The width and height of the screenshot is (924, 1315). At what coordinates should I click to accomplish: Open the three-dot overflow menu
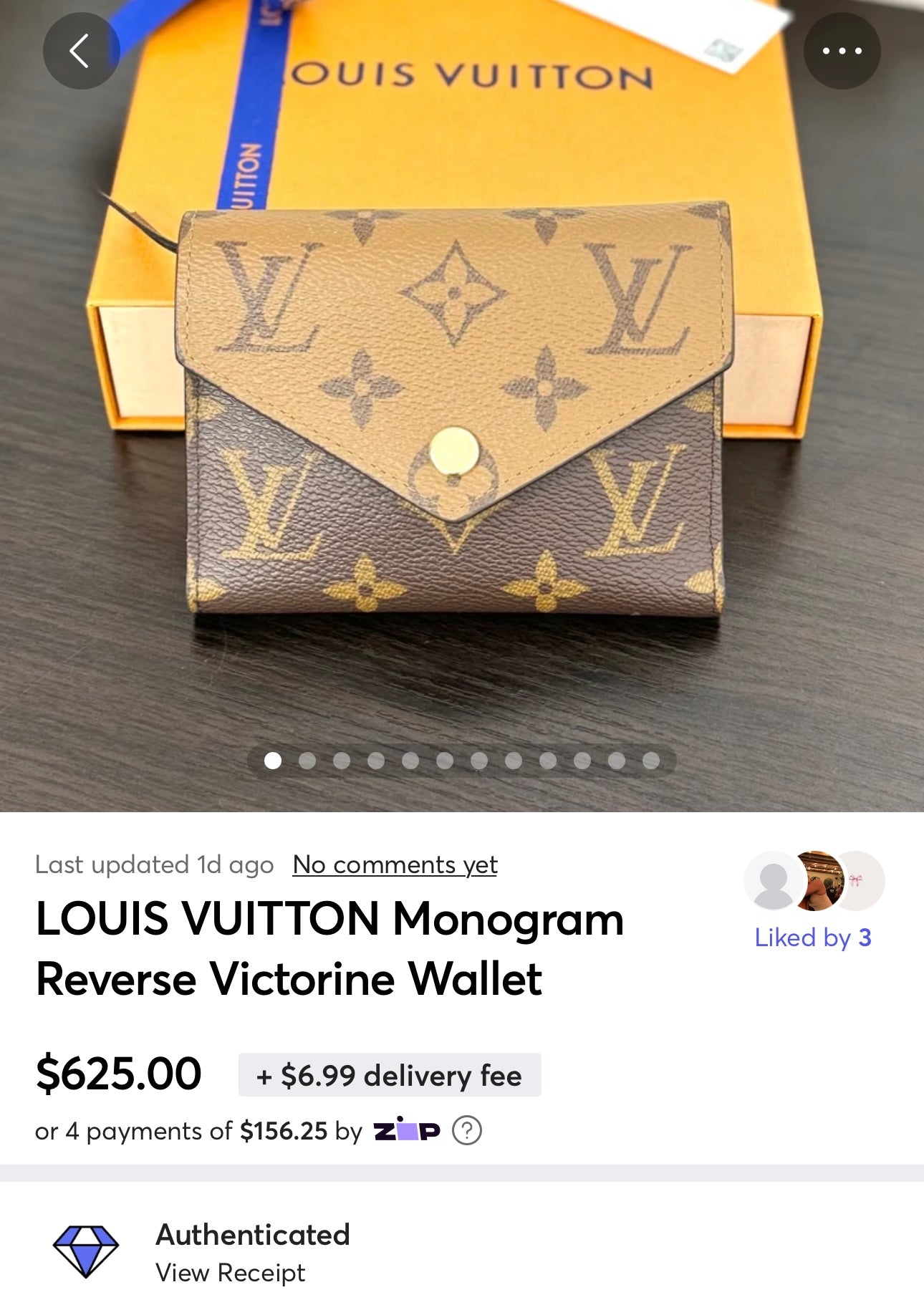(842, 51)
